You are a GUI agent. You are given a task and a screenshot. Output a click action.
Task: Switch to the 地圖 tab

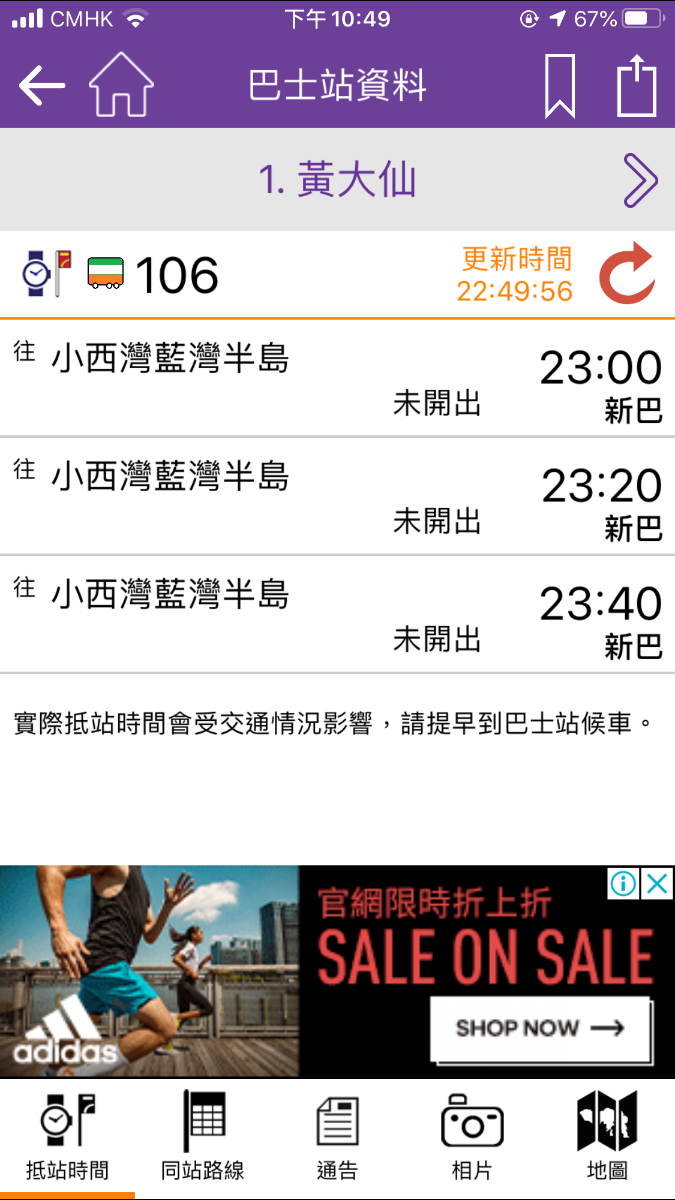click(607, 1138)
